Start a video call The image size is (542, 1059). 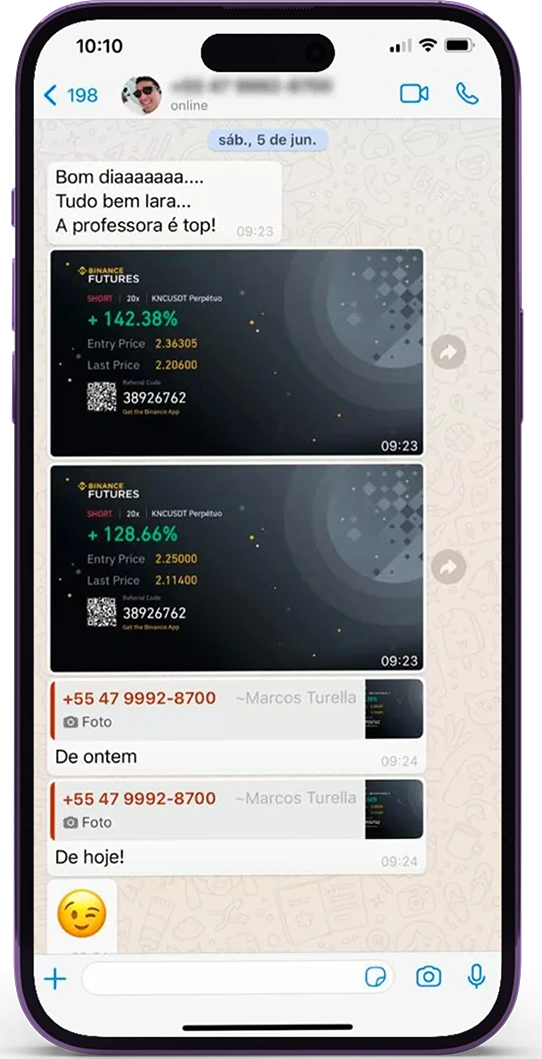pos(414,93)
